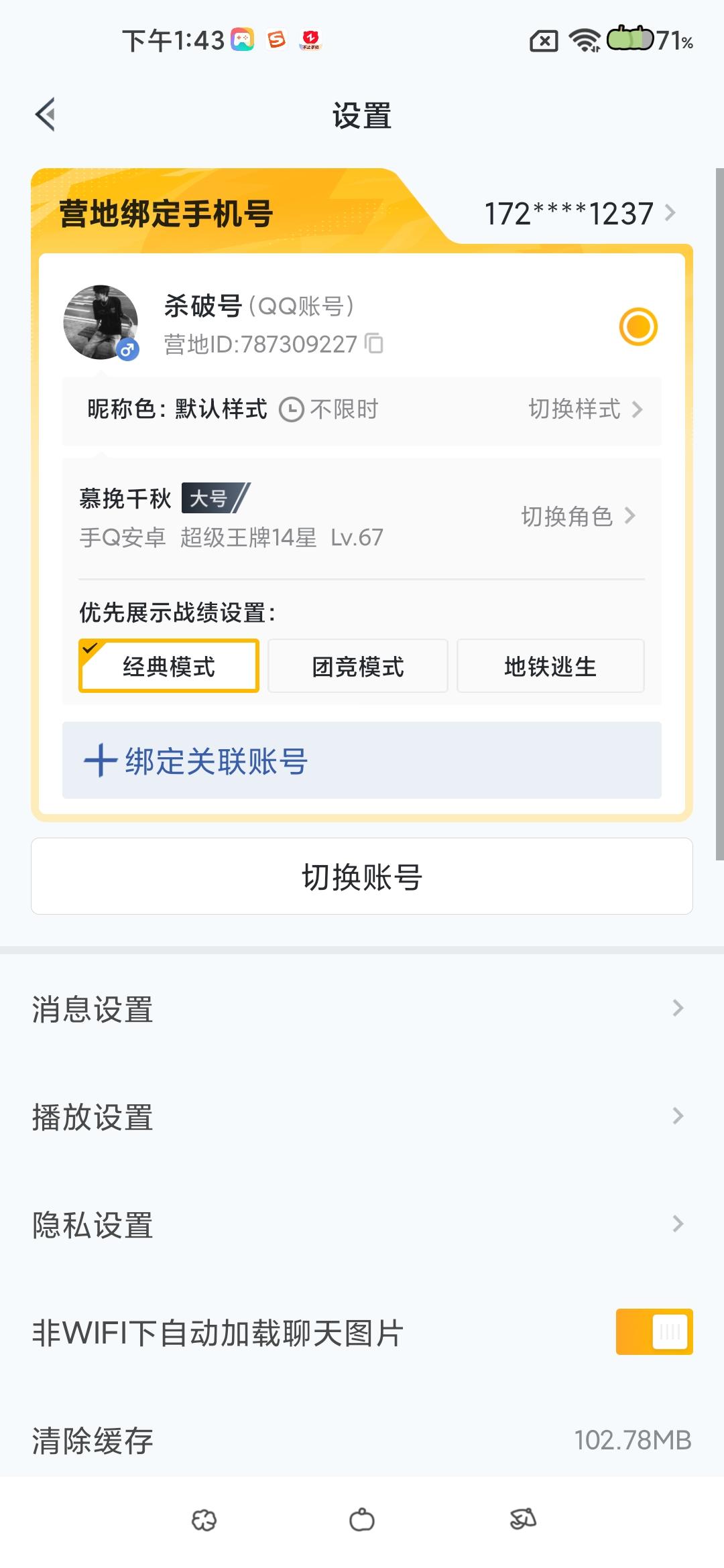Tap the male gender badge on the avatar
This screenshot has height=1568, width=724.
[x=129, y=349]
